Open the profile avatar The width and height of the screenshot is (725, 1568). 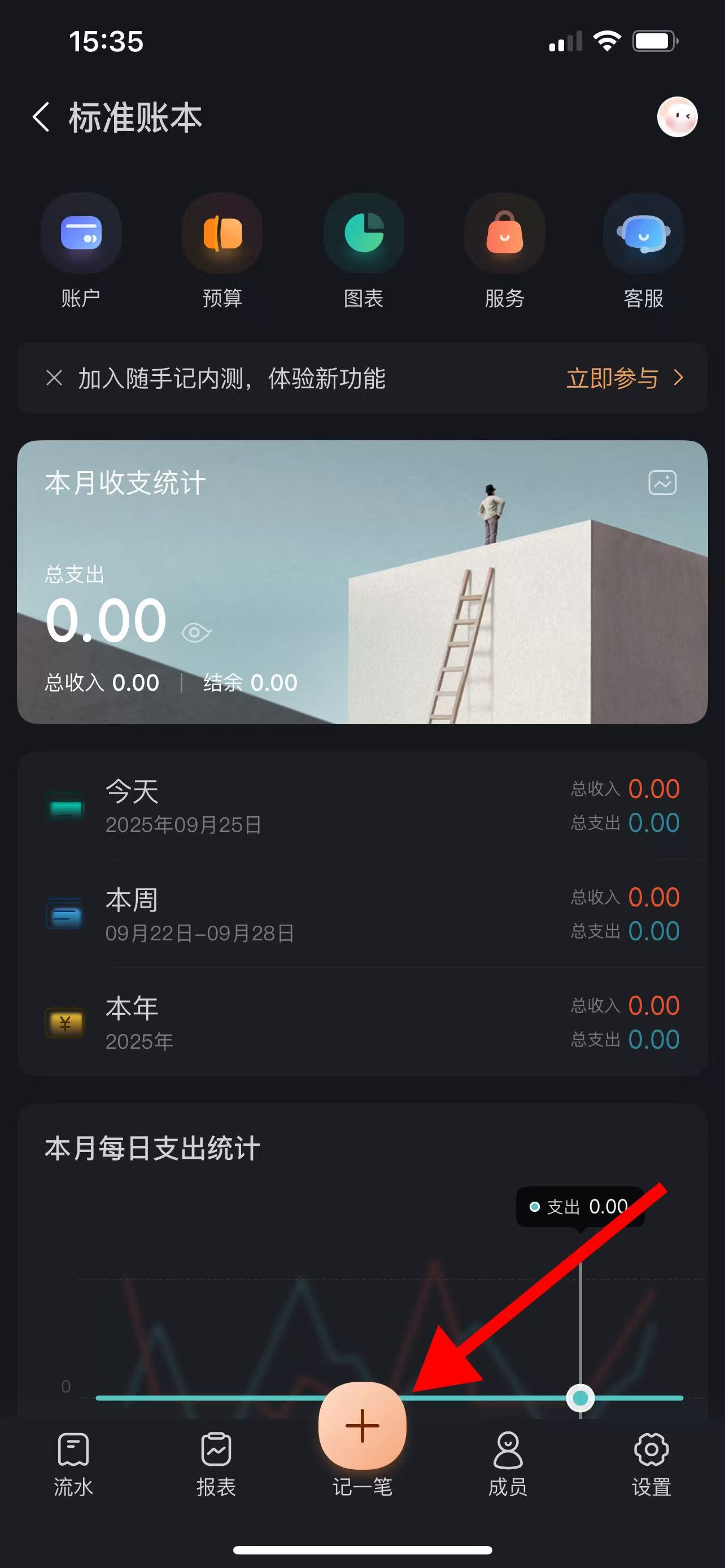(x=677, y=117)
